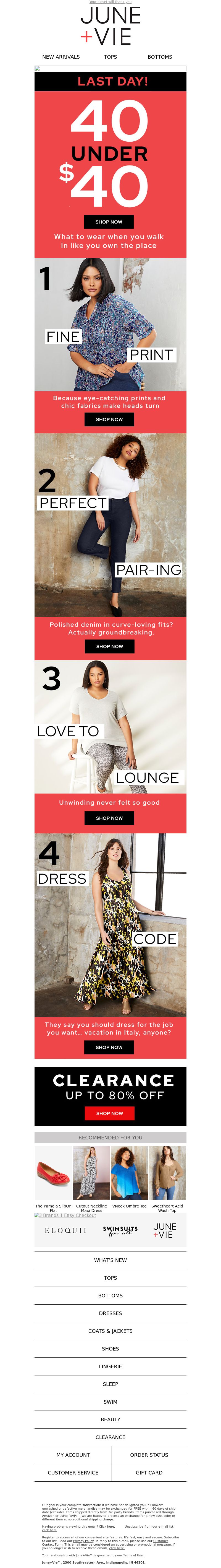The height and width of the screenshot is (1568, 221).
Task: Open BOTTOMS in the top navigation
Action: click(x=160, y=57)
